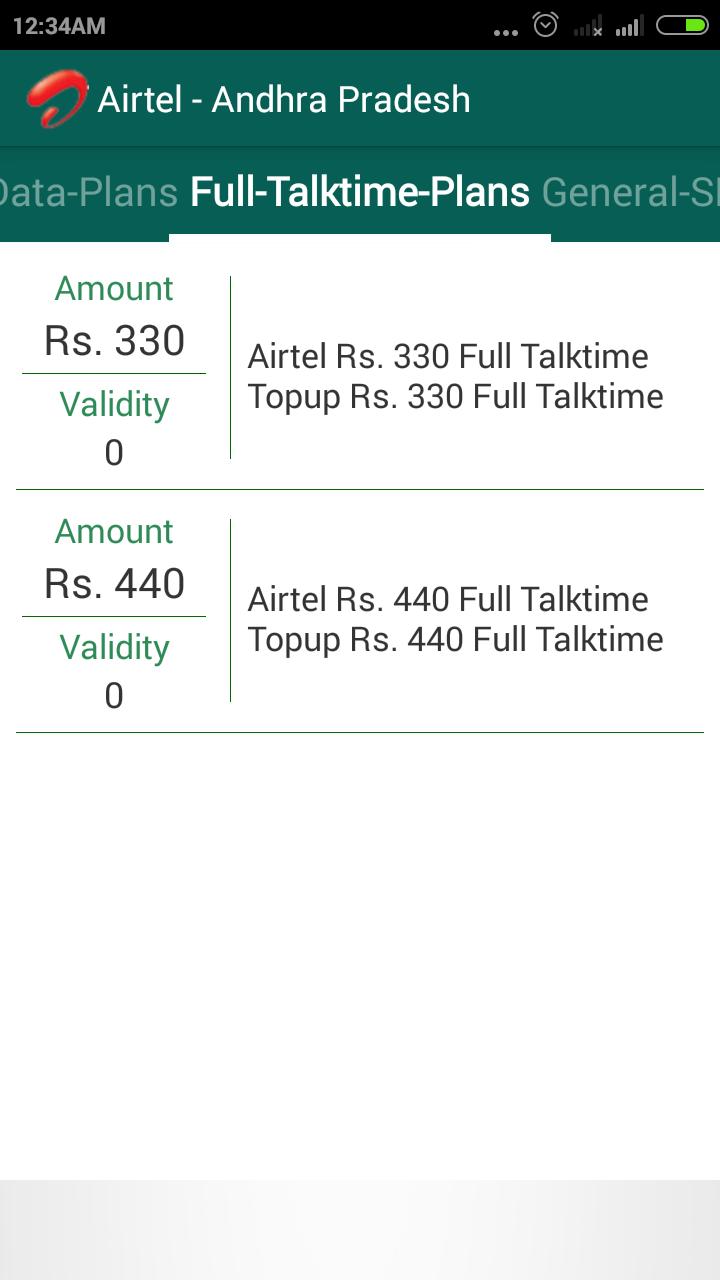Tap the cellular signal strength icon

630,26
